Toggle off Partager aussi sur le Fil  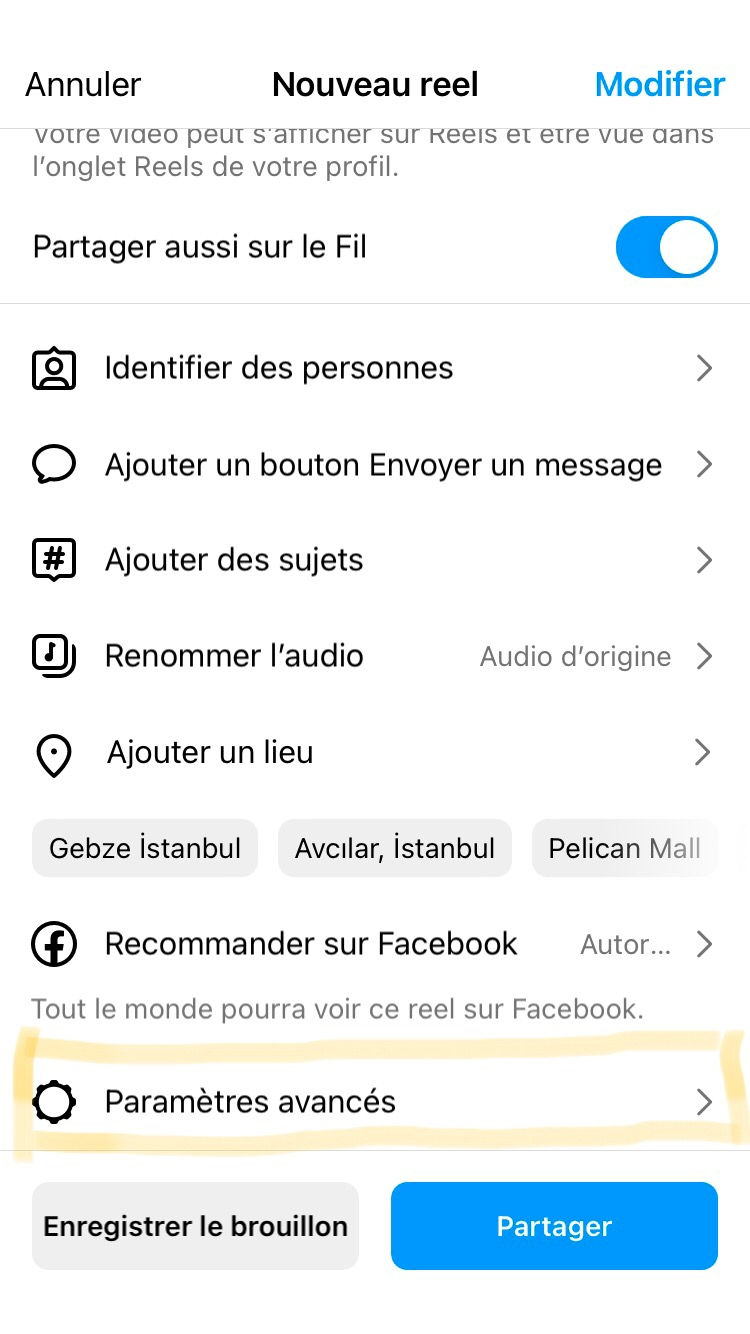pyautogui.click(x=667, y=247)
